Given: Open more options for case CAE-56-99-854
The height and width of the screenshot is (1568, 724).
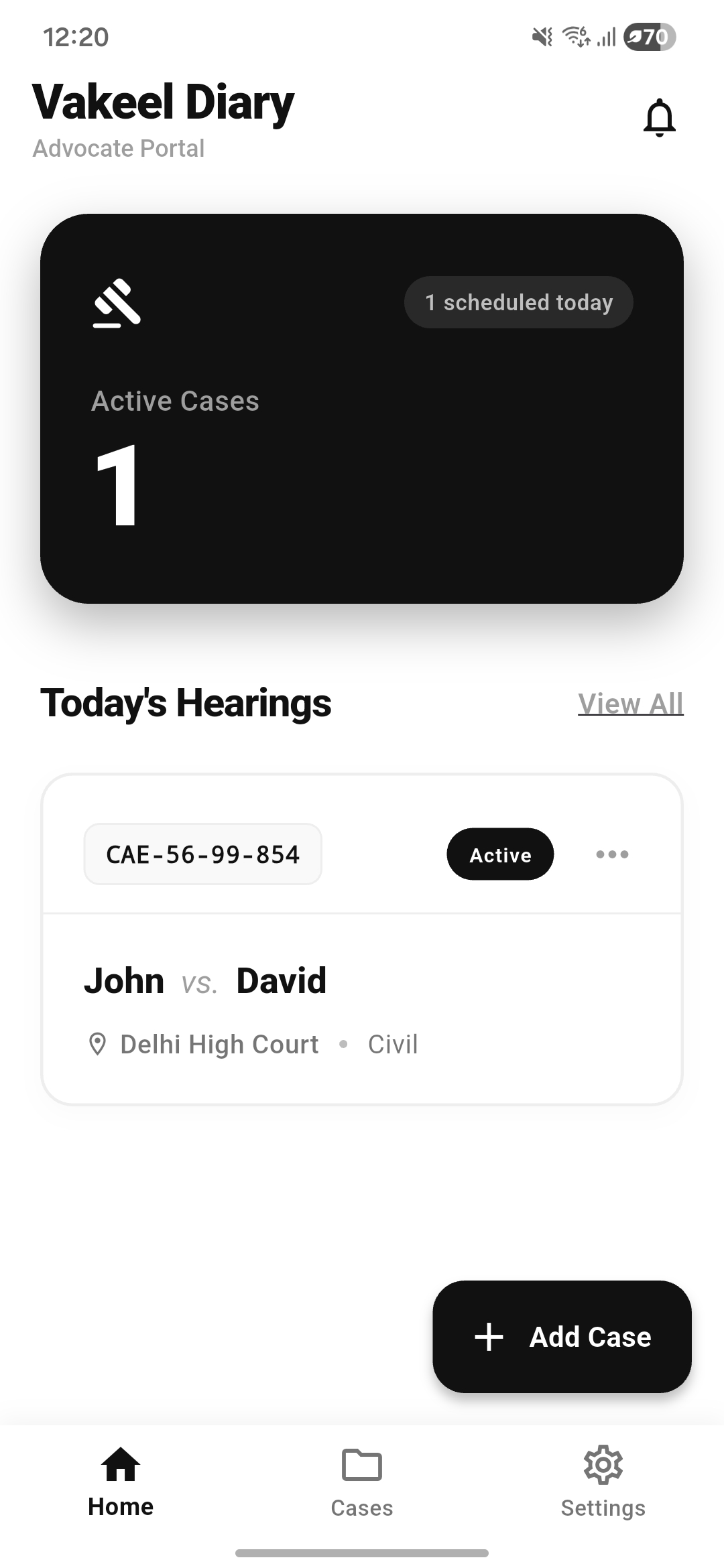Looking at the screenshot, I should point(612,854).
